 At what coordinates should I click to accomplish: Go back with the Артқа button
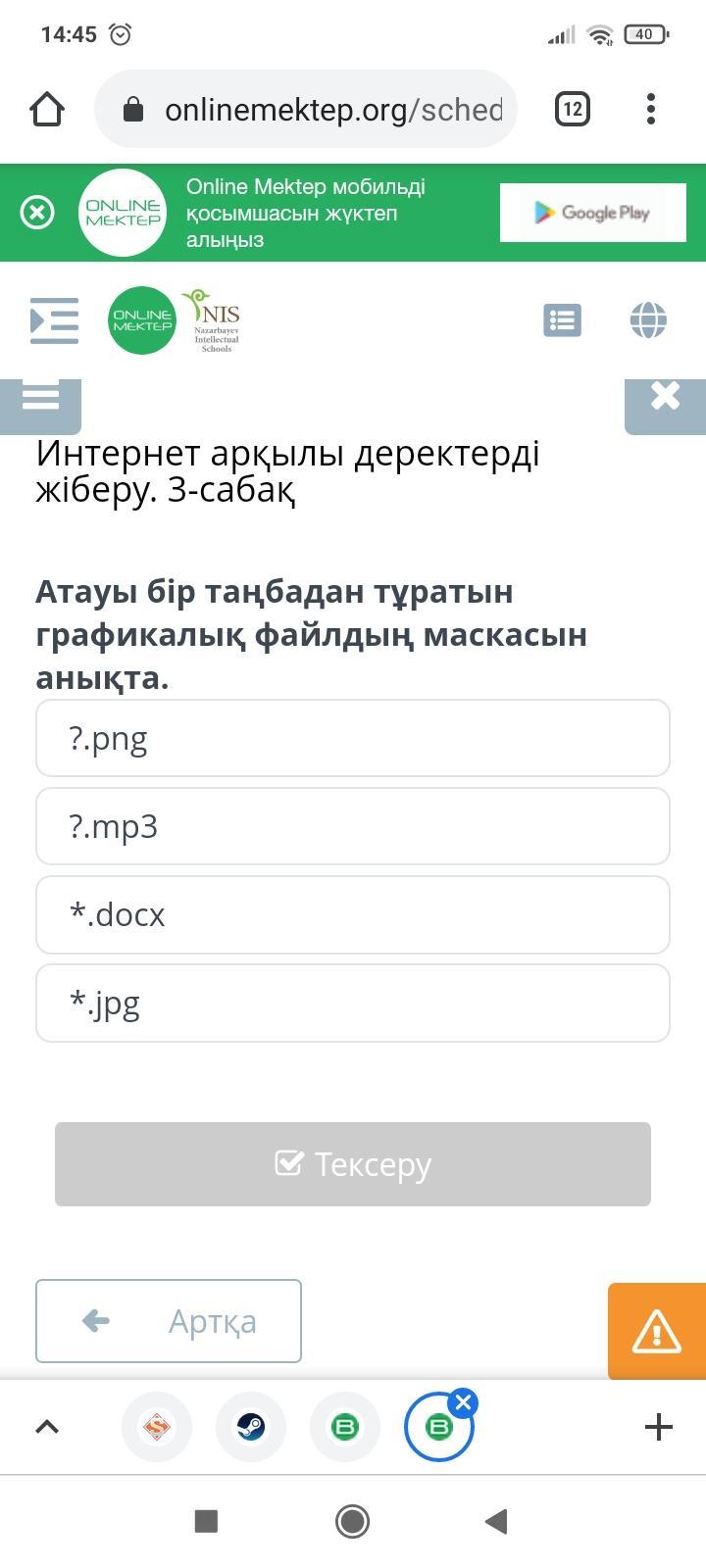169,1321
